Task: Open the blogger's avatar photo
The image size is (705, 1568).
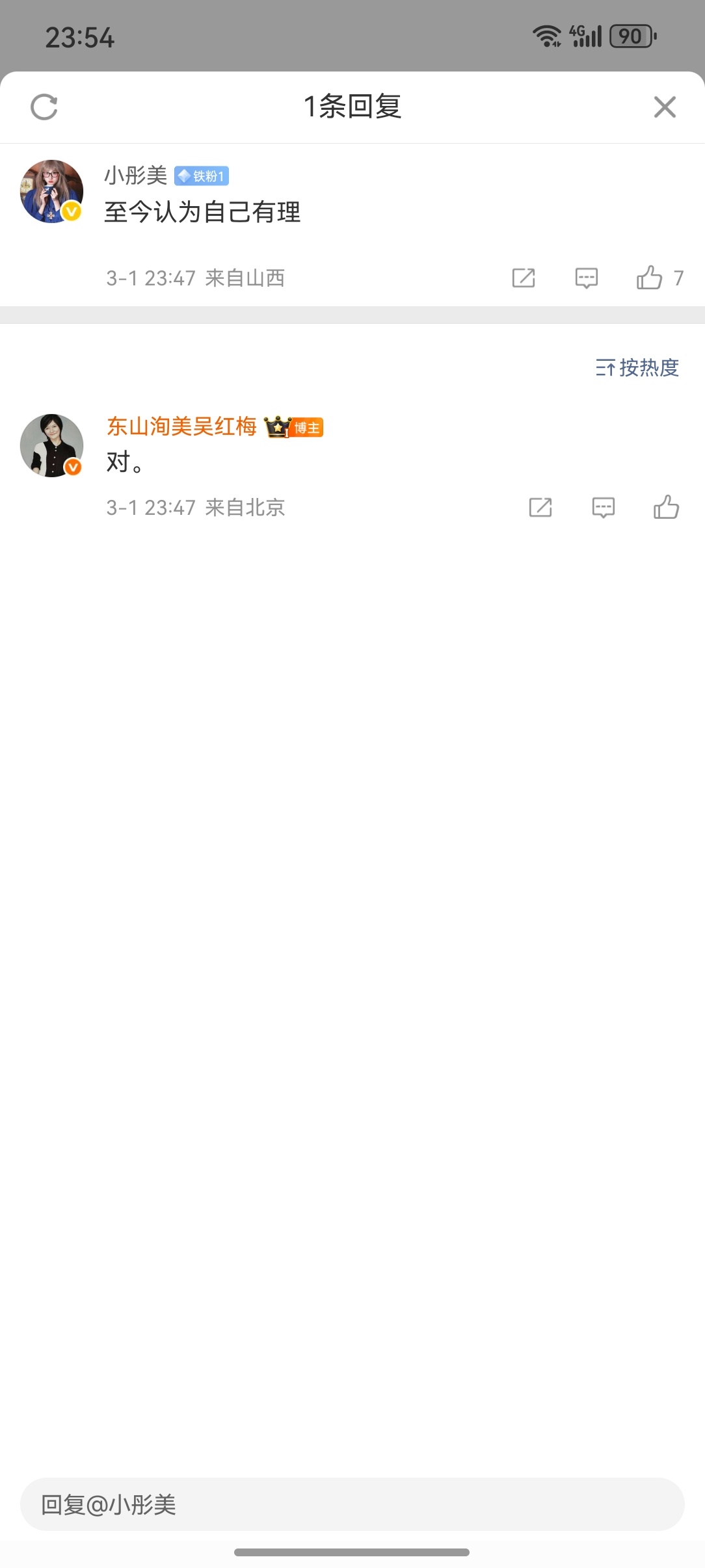Action: point(51,446)
